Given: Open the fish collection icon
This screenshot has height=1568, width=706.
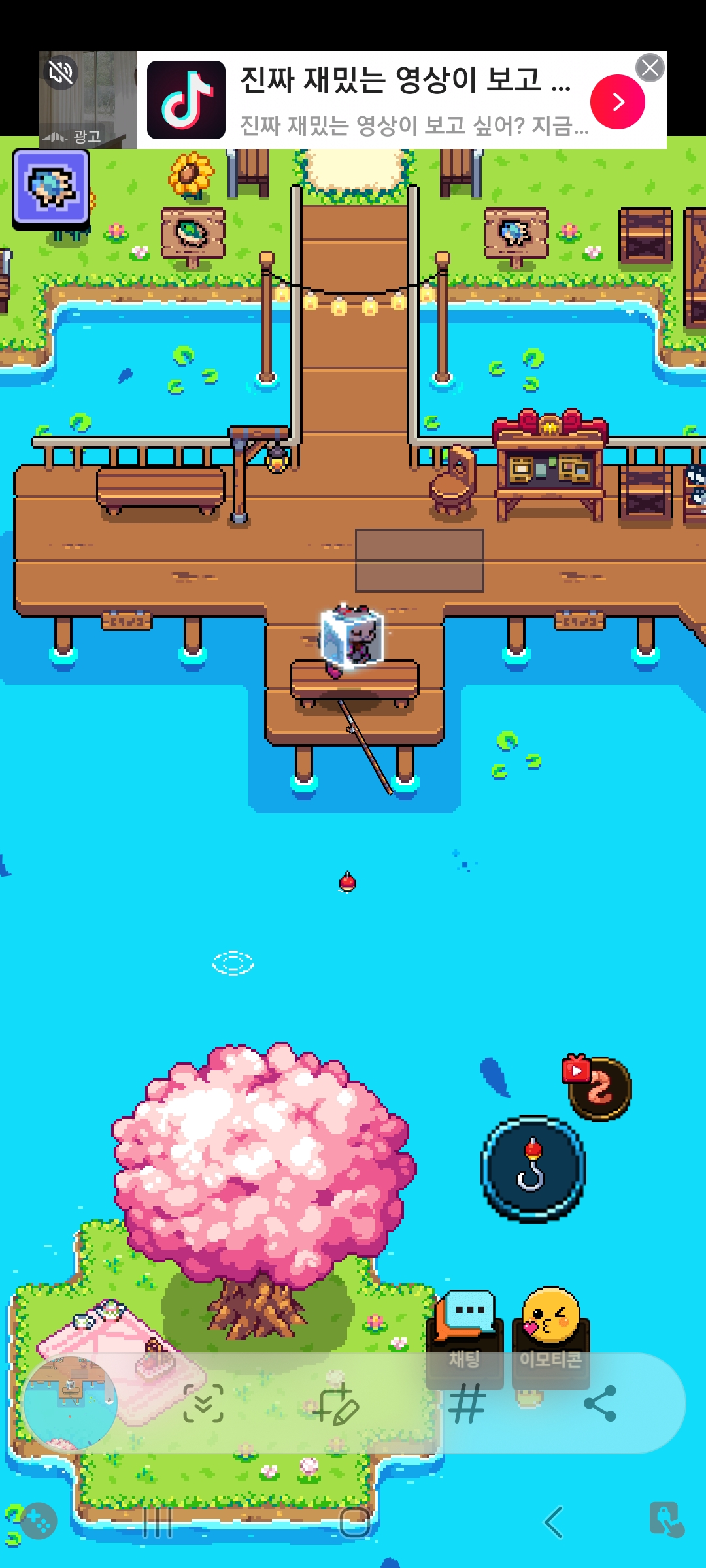Looking at the screenshot, I should [51, 188].
